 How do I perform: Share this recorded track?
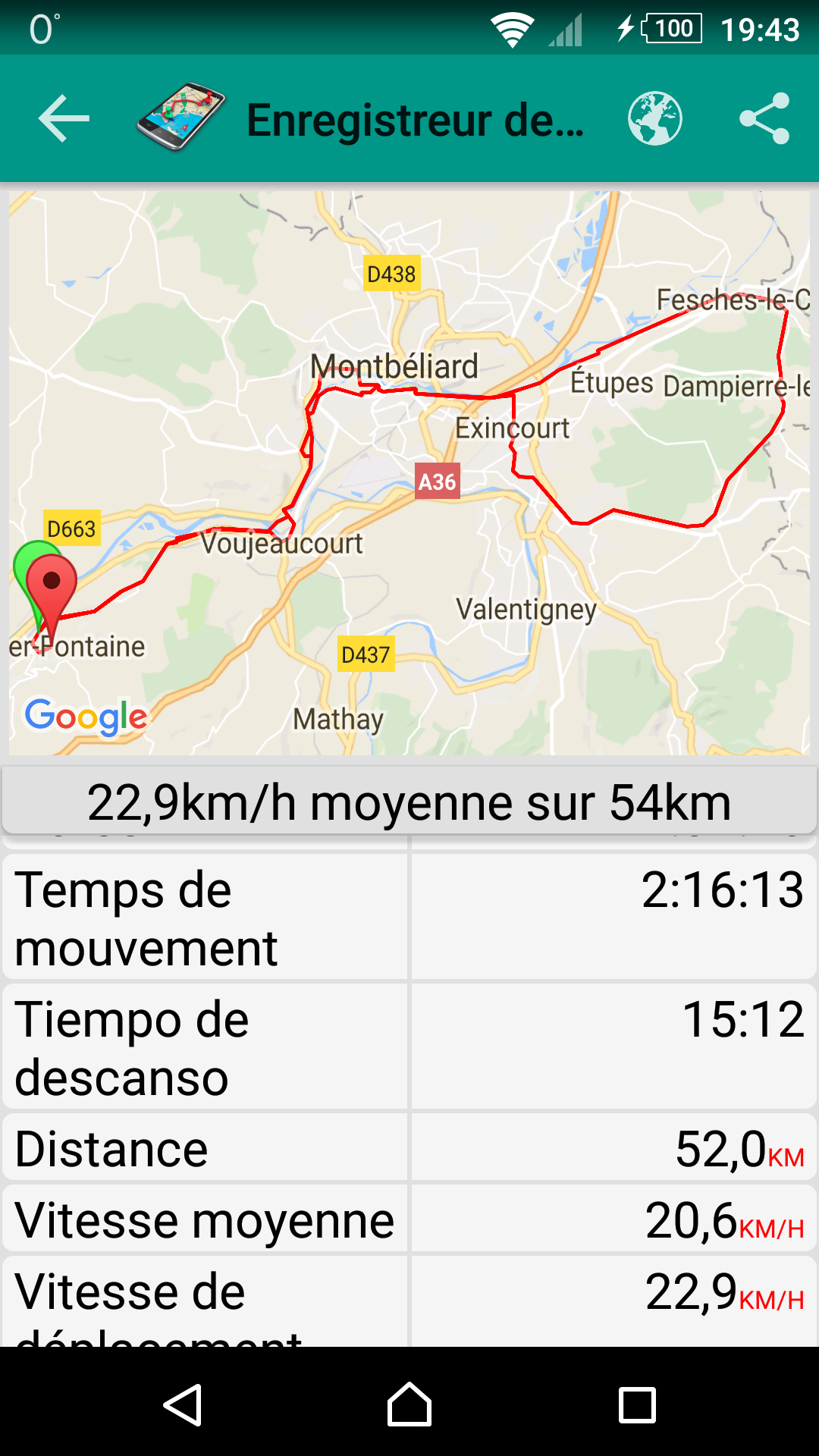pos(764,118)
